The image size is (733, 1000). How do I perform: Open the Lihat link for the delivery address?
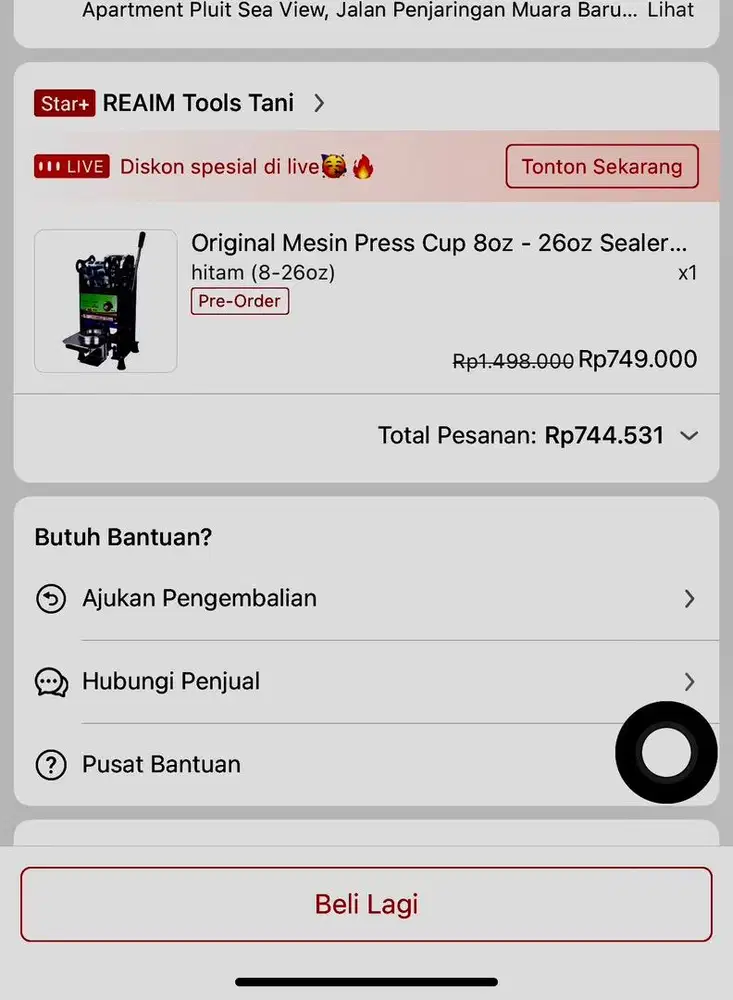point(671,10)
